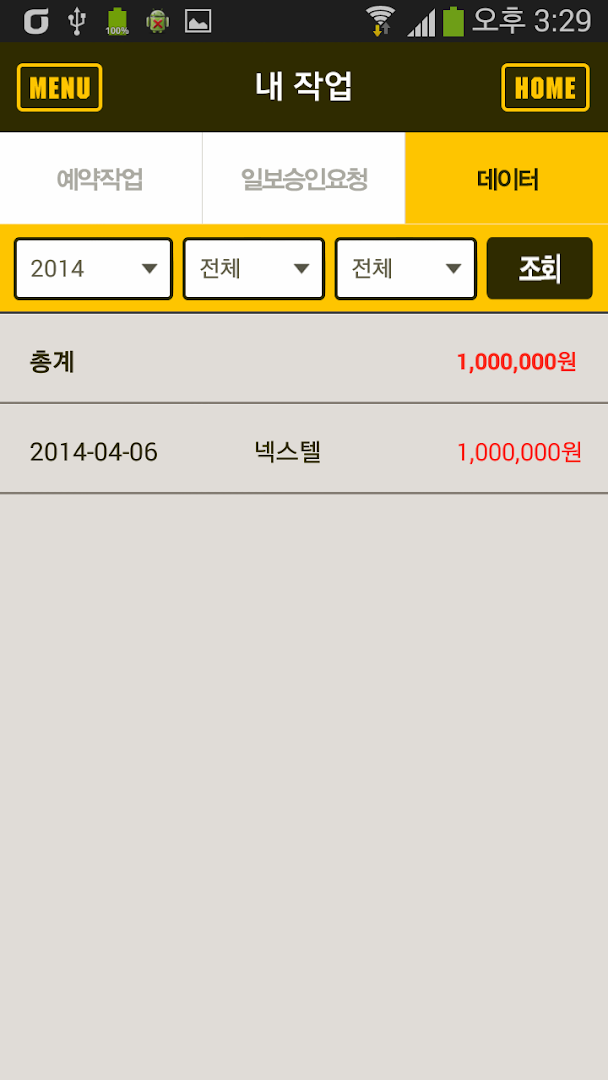Screen dimensions: 608x1080
Task: Go to HOME screen
Action: point(545,88)
